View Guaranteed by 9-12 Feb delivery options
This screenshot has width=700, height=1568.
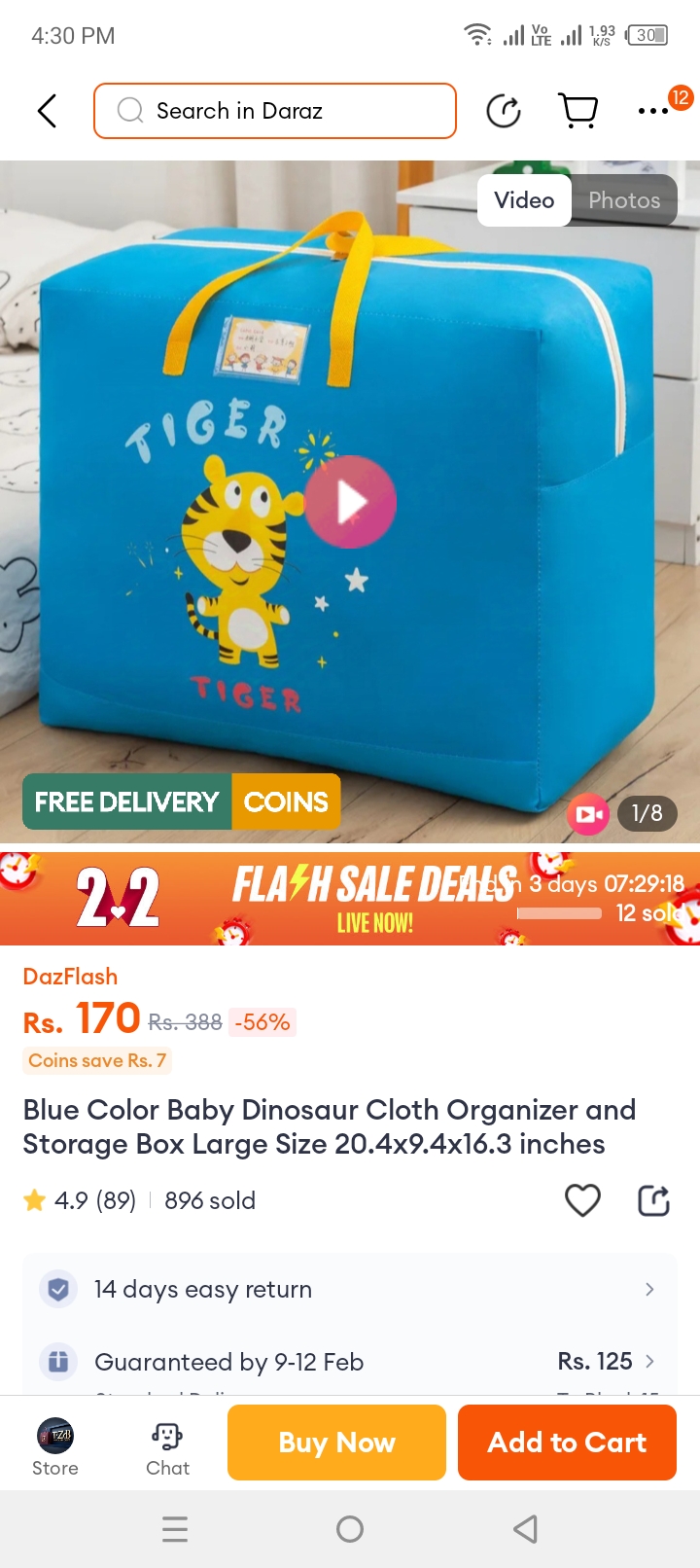350,1362
